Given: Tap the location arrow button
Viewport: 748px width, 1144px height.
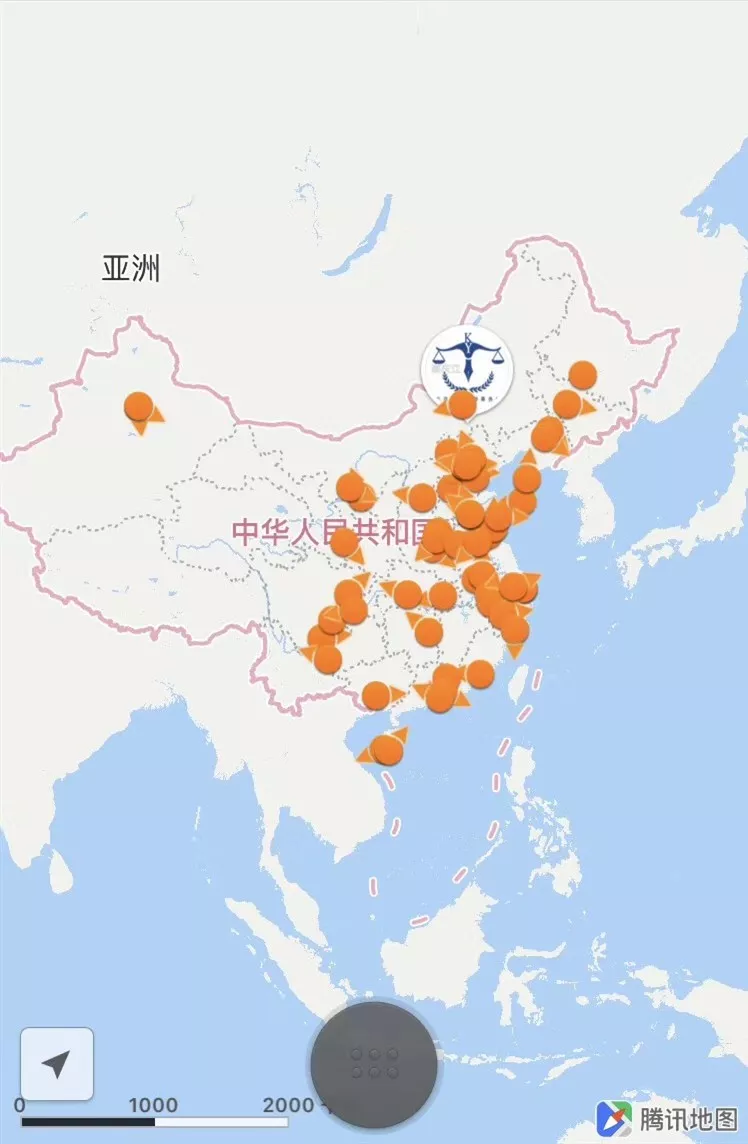Looking at the screenshot, I should point(57,1064).
